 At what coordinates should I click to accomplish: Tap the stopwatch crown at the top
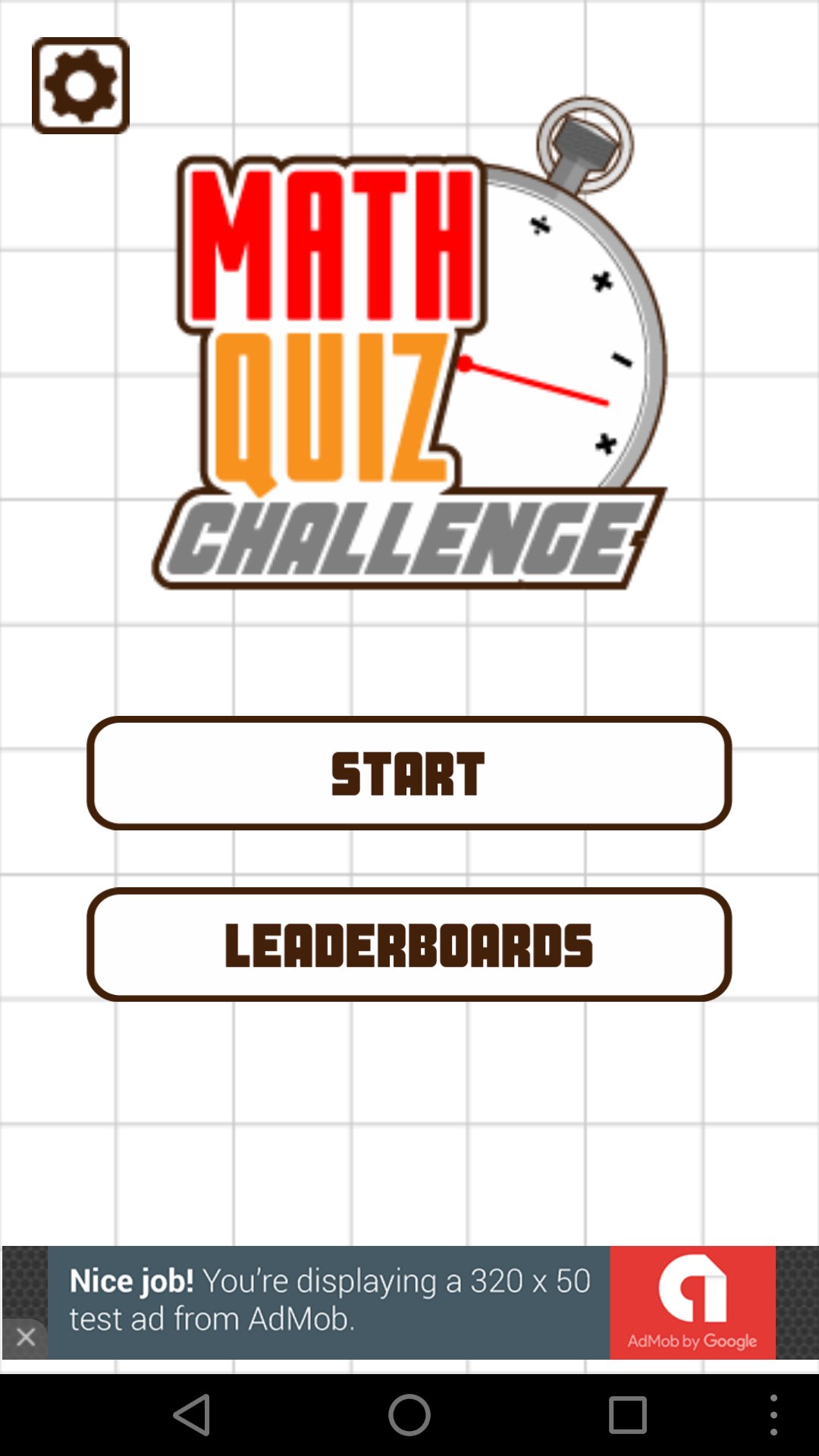pyautogui.click(x=584, y=140)
